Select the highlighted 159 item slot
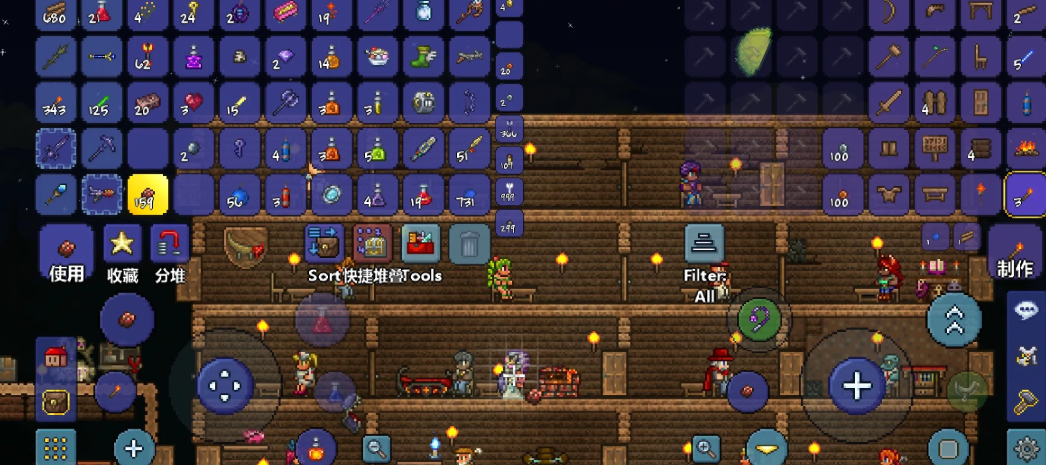This screenshot has width=1046, height=465. (x=148, y=195)
